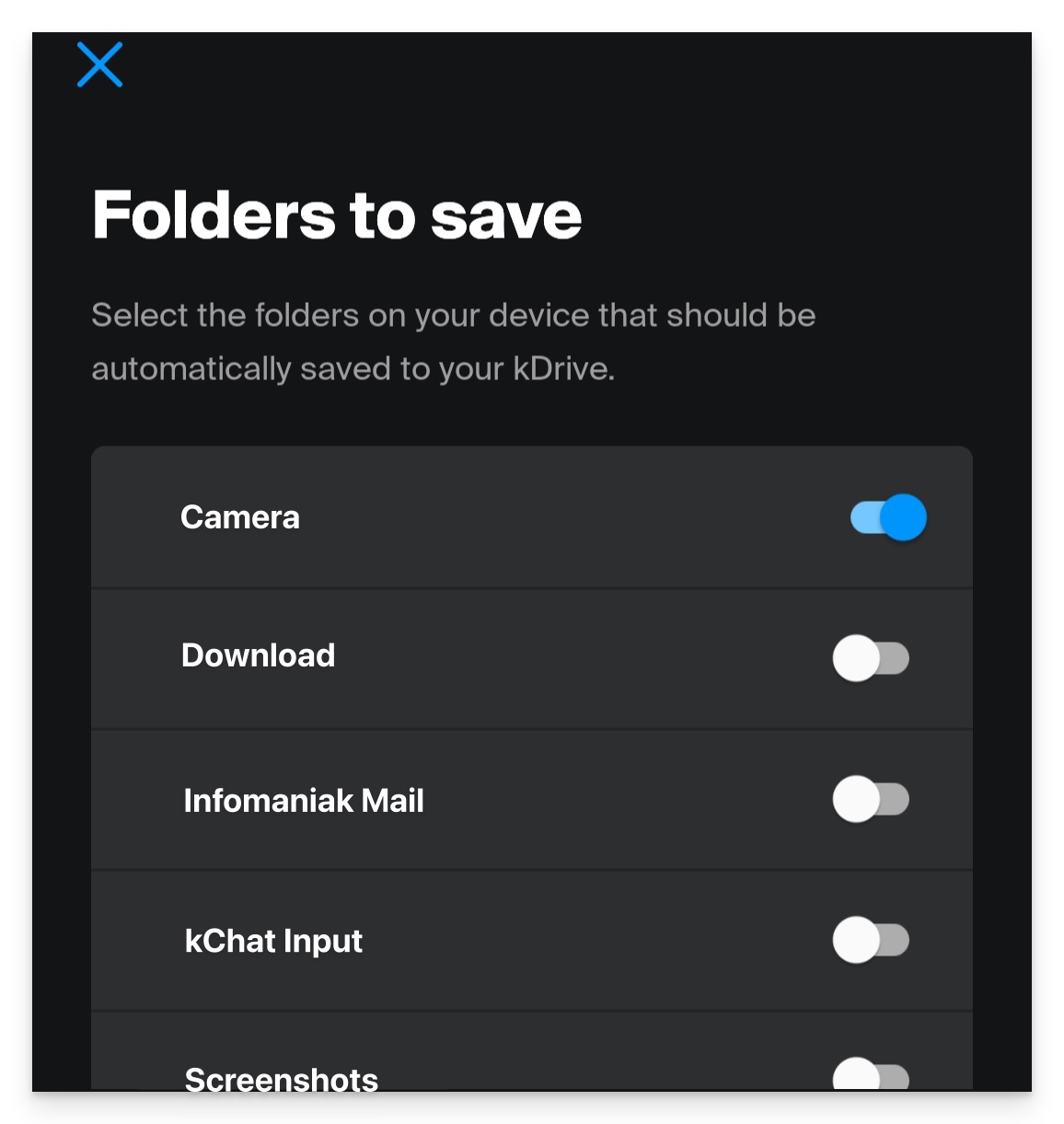The height and width of the screenshot is (1124, 1064).
Task: Toggle on the Infomaniak Mail folder
Action: pyautogui.click(x=871, y=799)
